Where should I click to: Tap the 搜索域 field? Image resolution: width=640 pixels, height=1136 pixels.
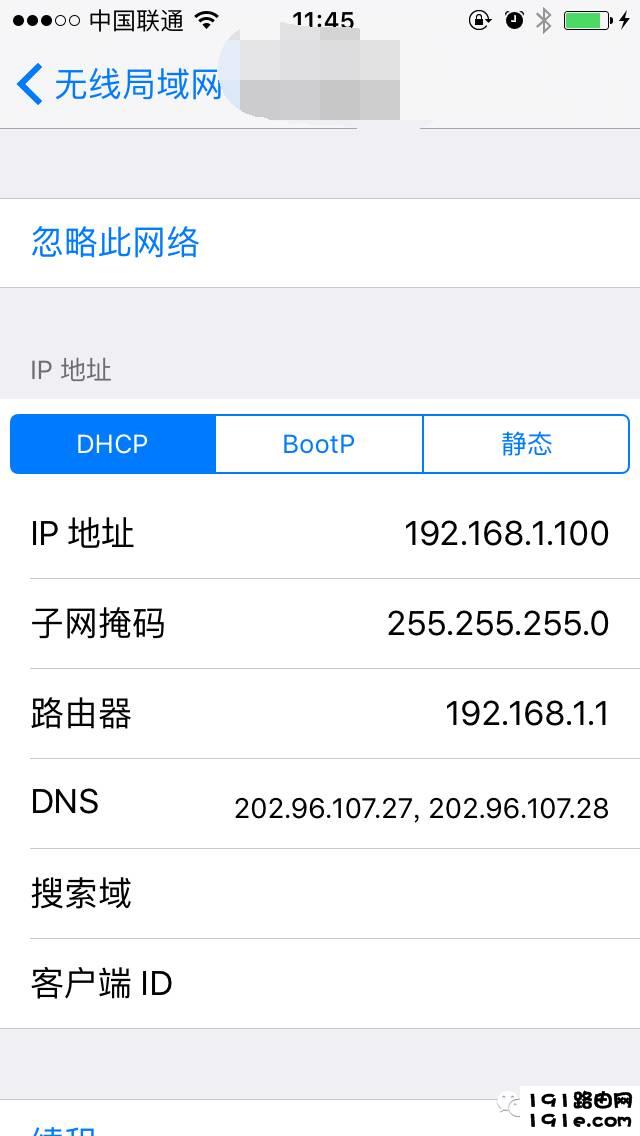320,893
